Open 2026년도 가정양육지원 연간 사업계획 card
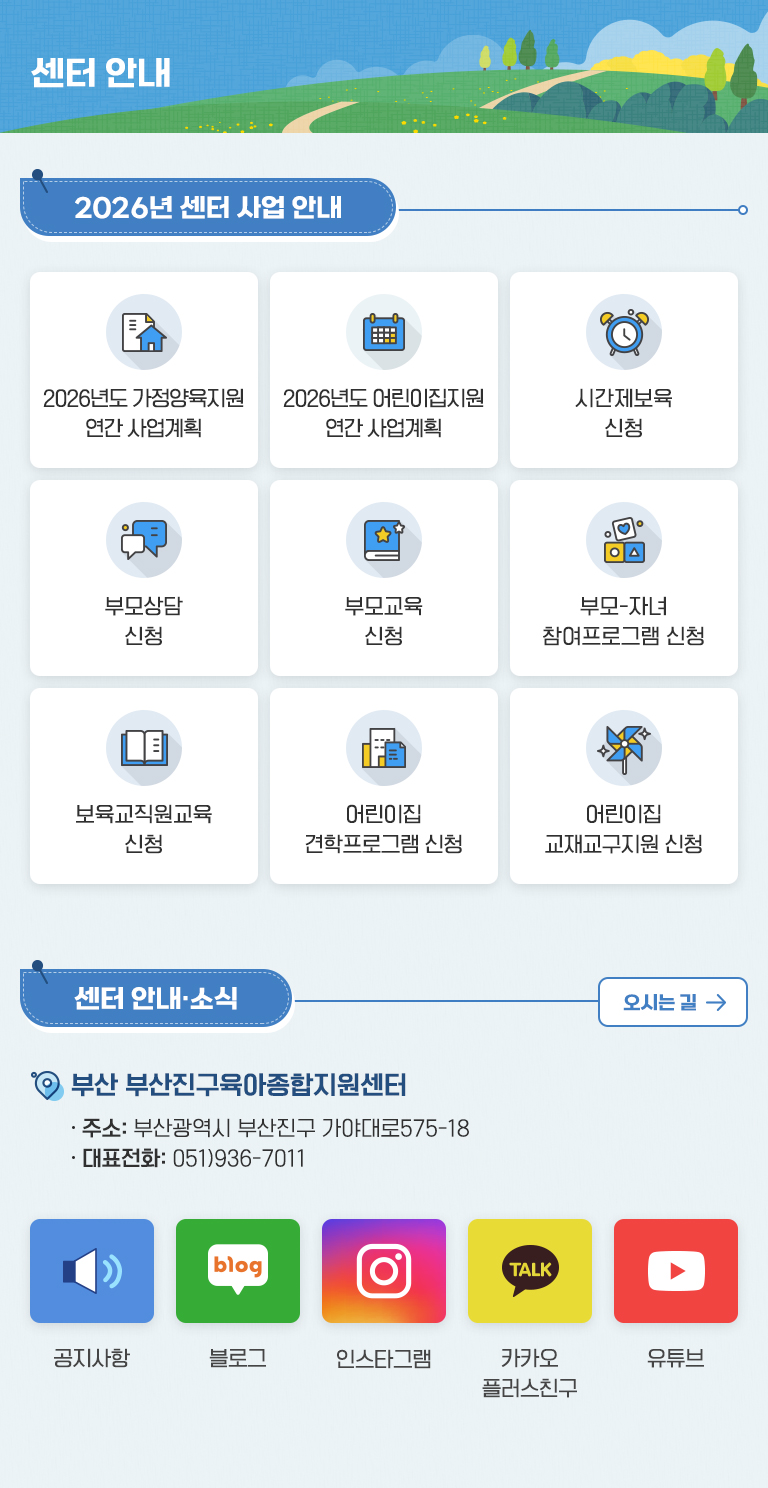This screenshot has width=768, height=1488. pos(144,370)
